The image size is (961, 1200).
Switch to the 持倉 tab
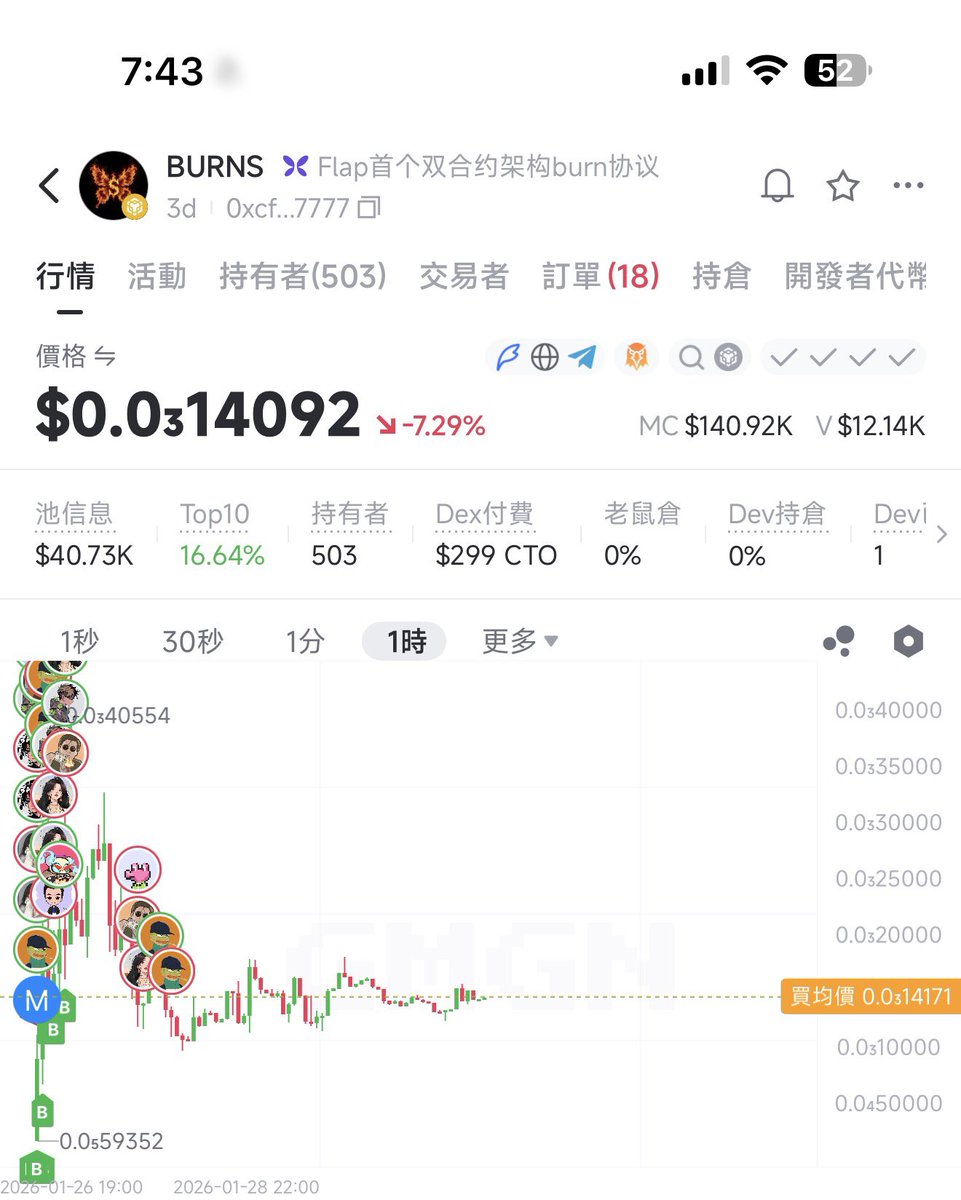pyautogui.click(x=721, y=276)
